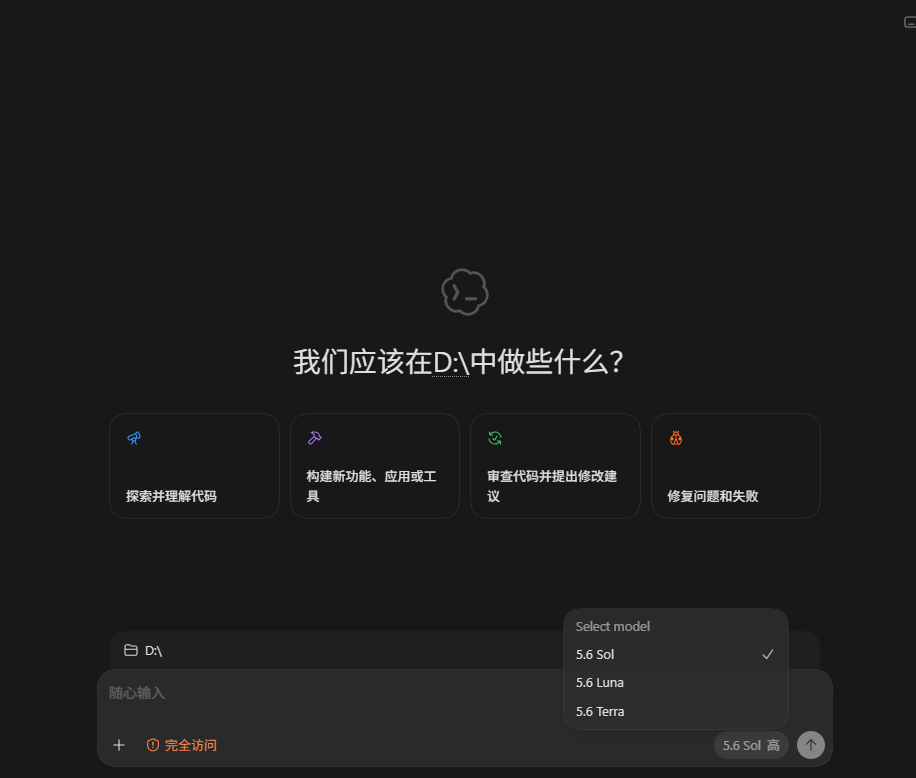Screen dimensions: 916x778
Task: Tap the 5.6 Sol 高 model selector
Action: [x=751, y=745]
